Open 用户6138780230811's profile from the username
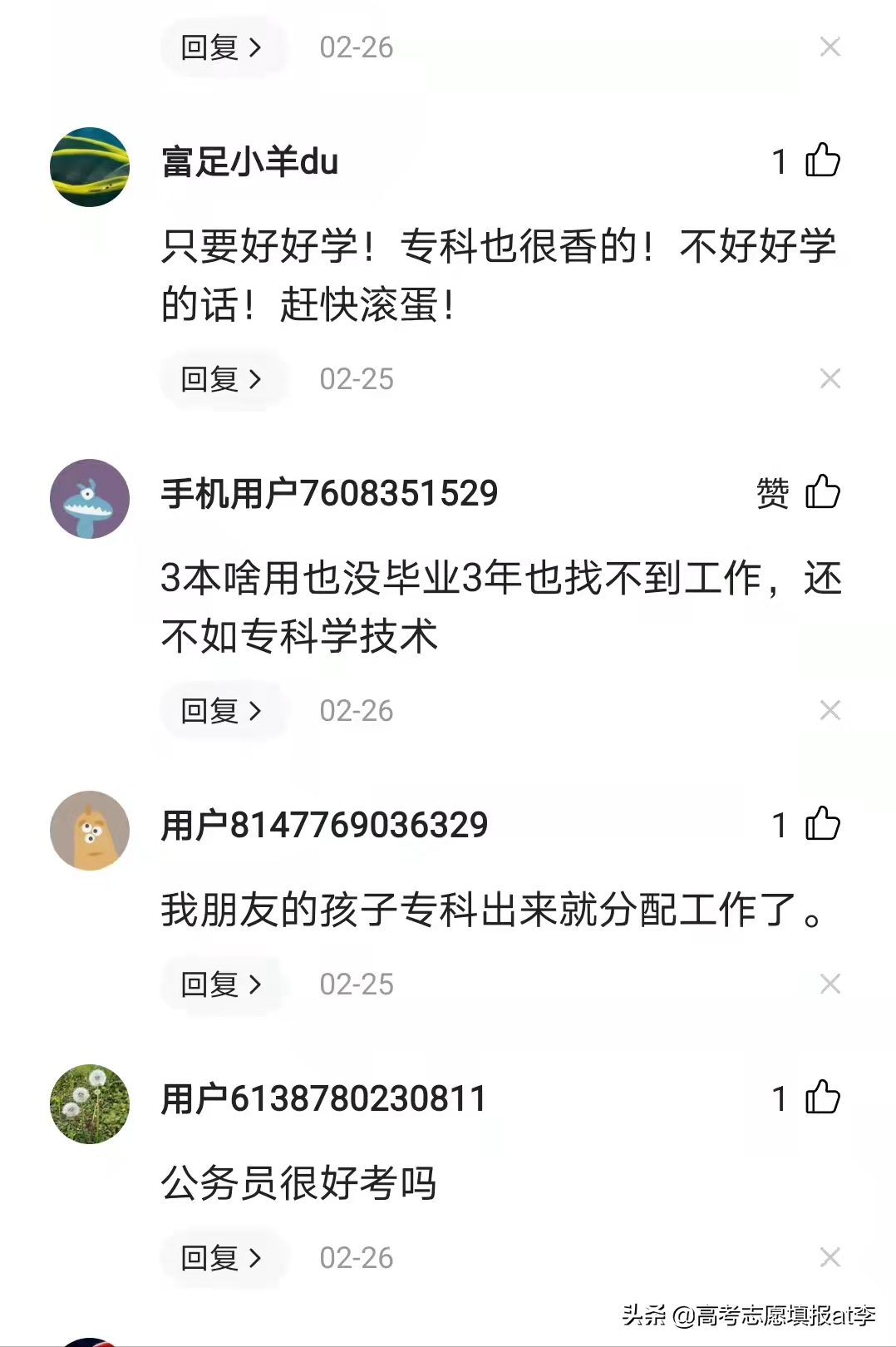Screen dimensions: 896x1347 click(322, 1098)
